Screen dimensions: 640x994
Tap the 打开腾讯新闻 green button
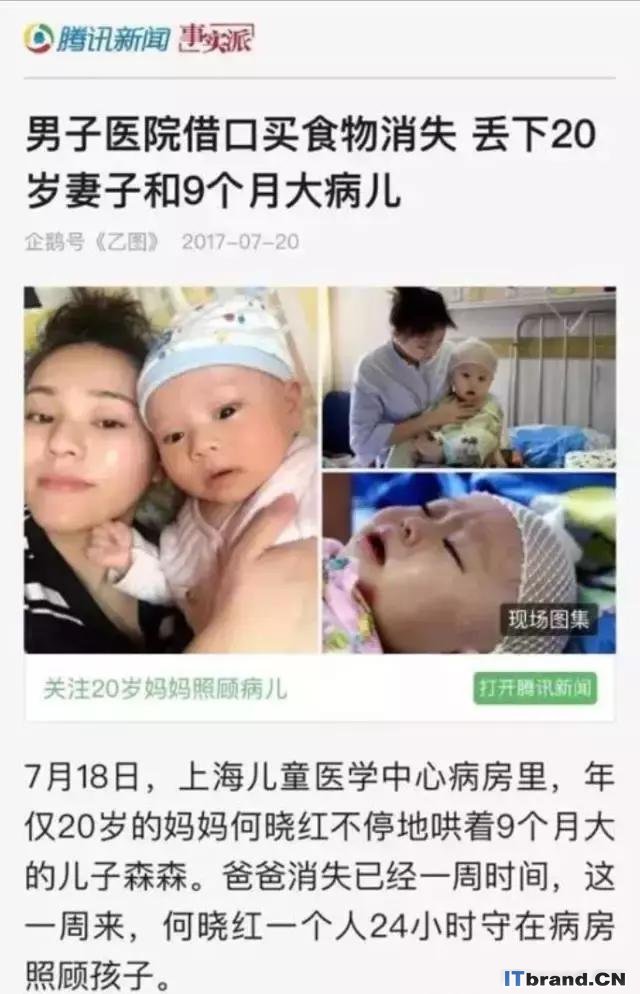[535, 688]
